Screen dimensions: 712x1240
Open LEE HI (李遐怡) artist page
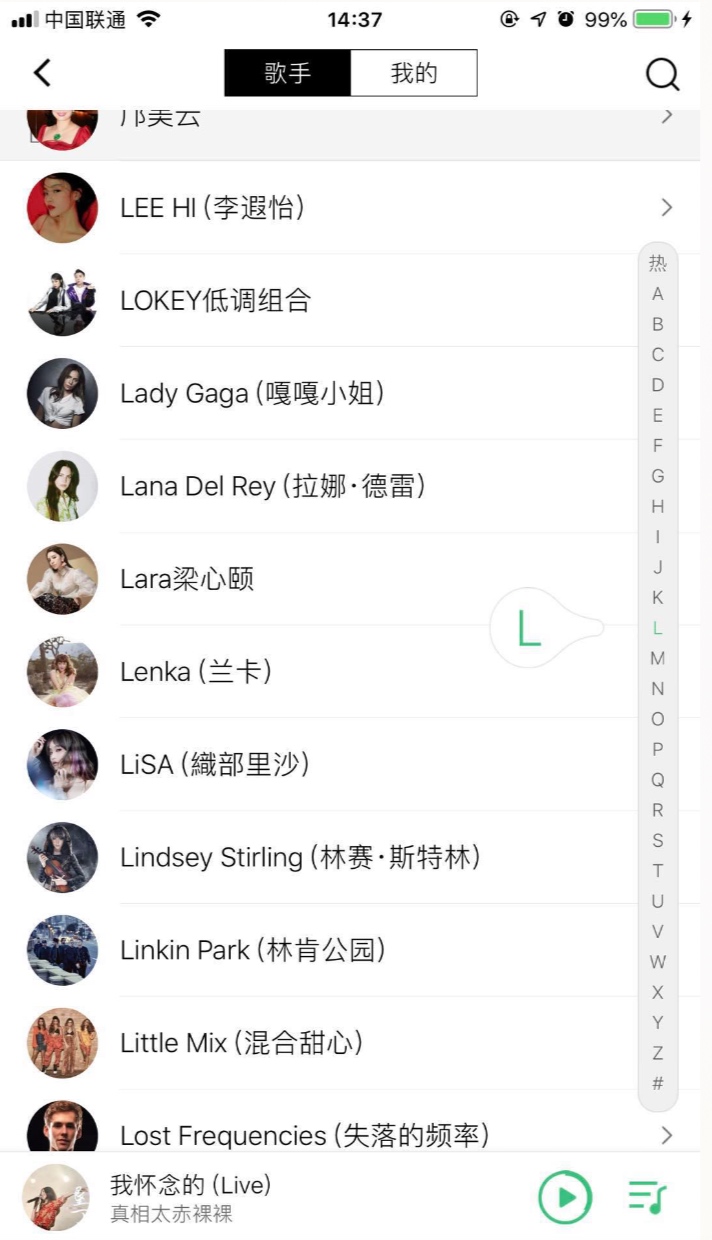(x=350, y=208)
